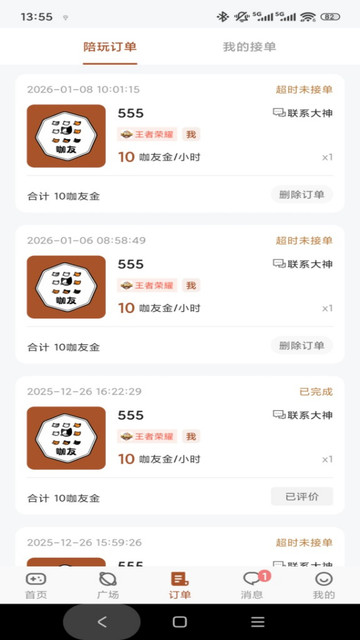This screenshot has height=640, width=360.
Task: Open the completed order from 2025-12-26 16:22:29
Action: click(180, 445)
